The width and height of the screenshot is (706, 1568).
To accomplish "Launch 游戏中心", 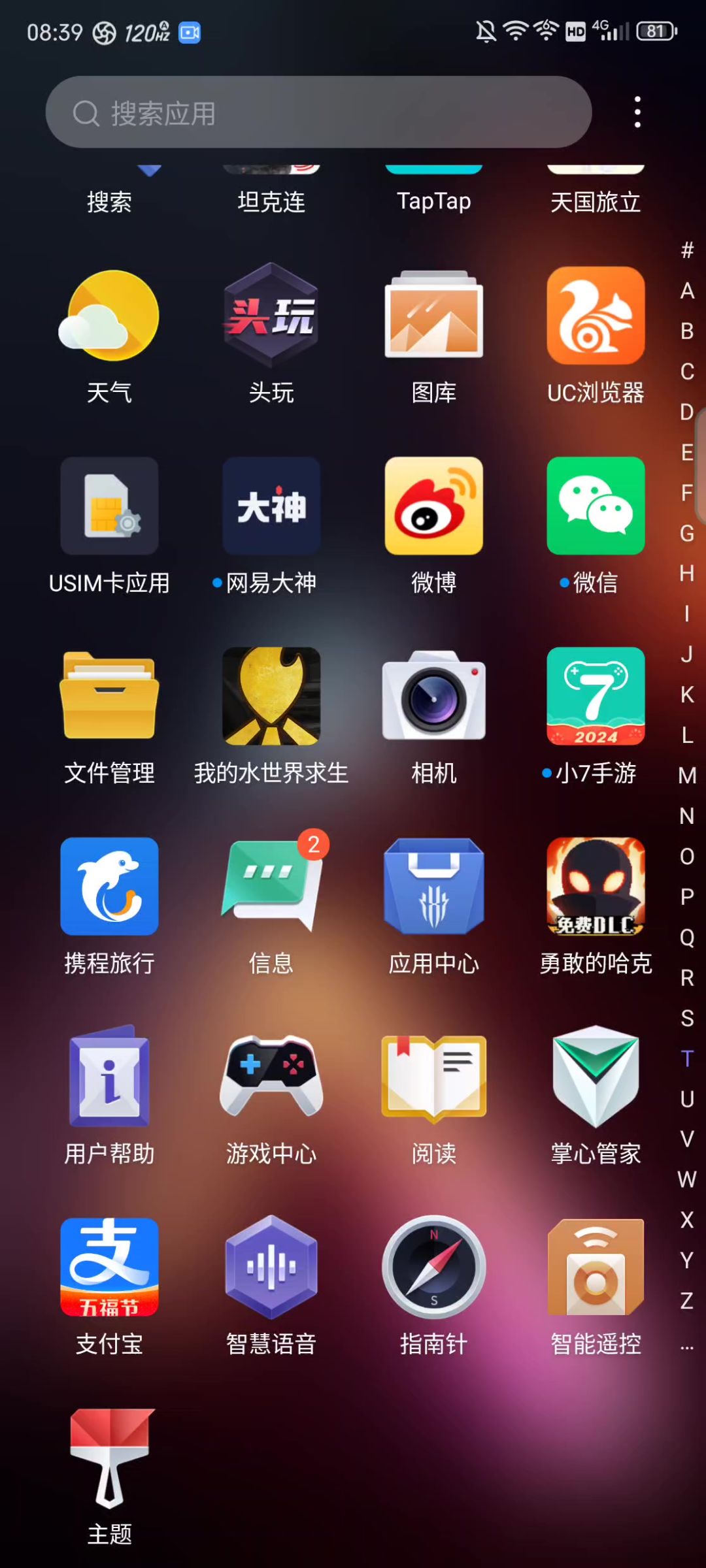I will 271,1077.
